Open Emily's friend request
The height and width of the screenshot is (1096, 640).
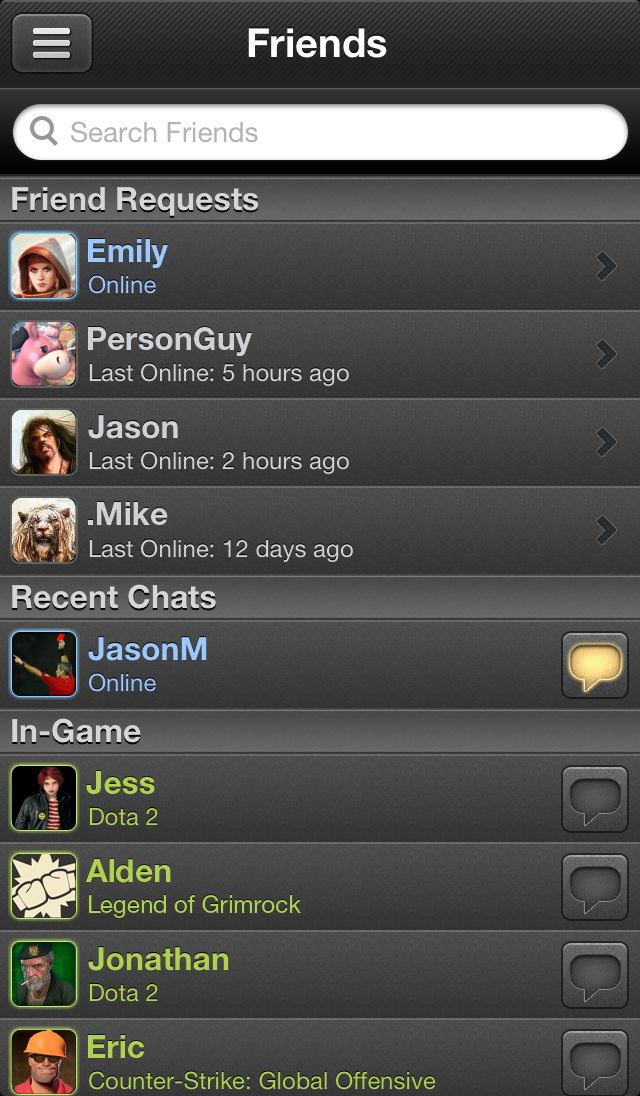300,266
